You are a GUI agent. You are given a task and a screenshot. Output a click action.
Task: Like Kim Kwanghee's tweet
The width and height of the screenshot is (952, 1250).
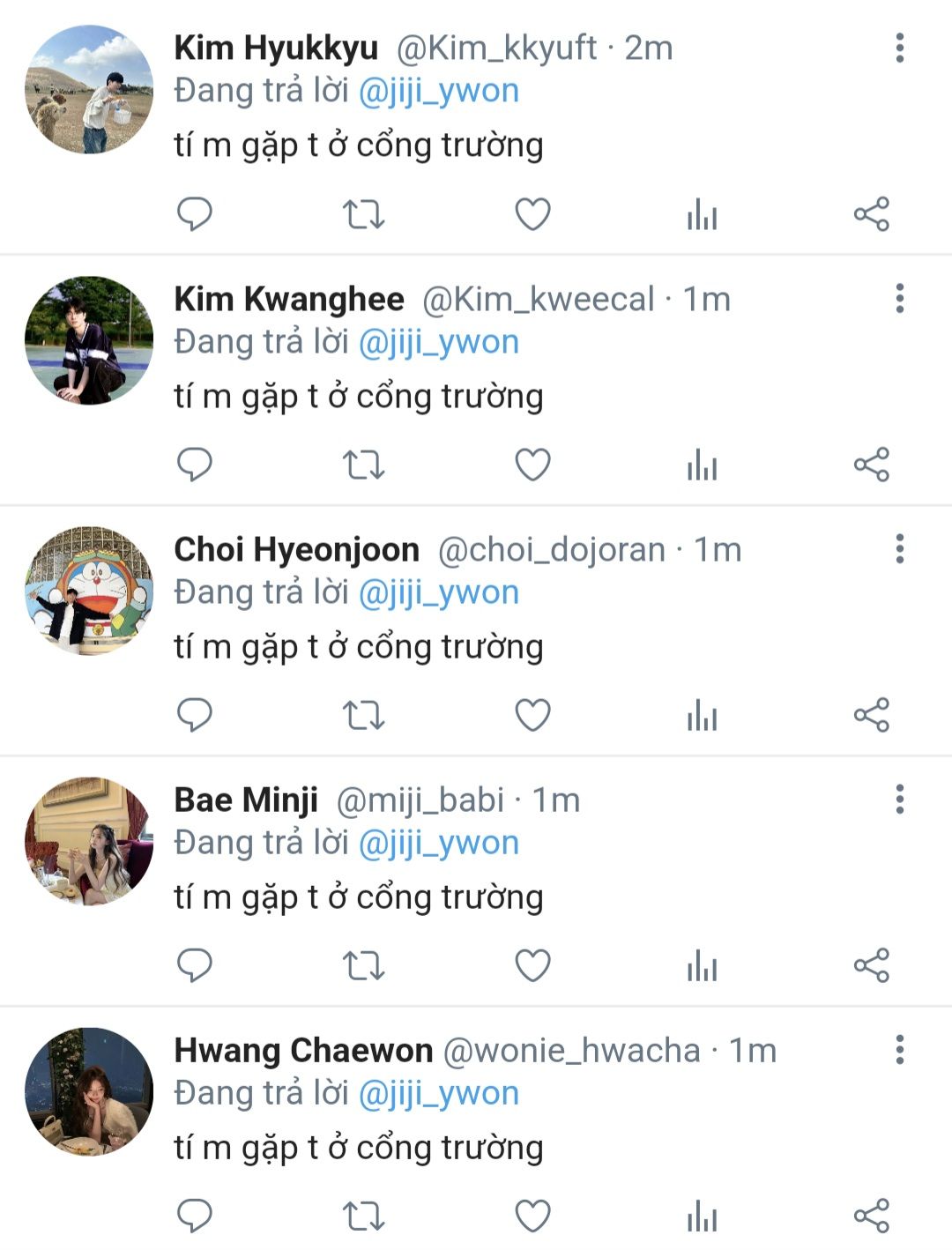point(532,465)
